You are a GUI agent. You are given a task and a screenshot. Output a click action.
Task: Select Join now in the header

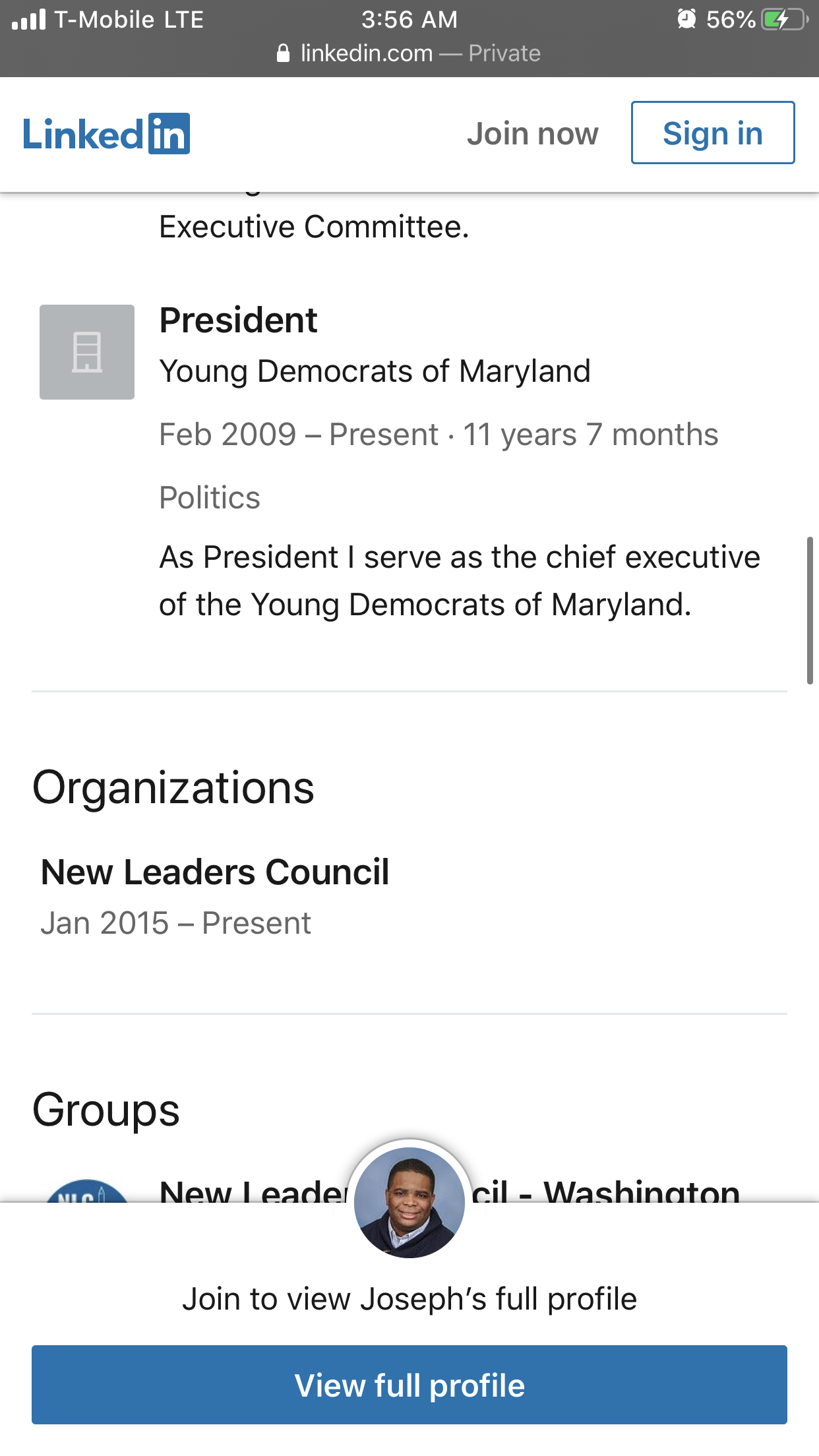point(532,134)
